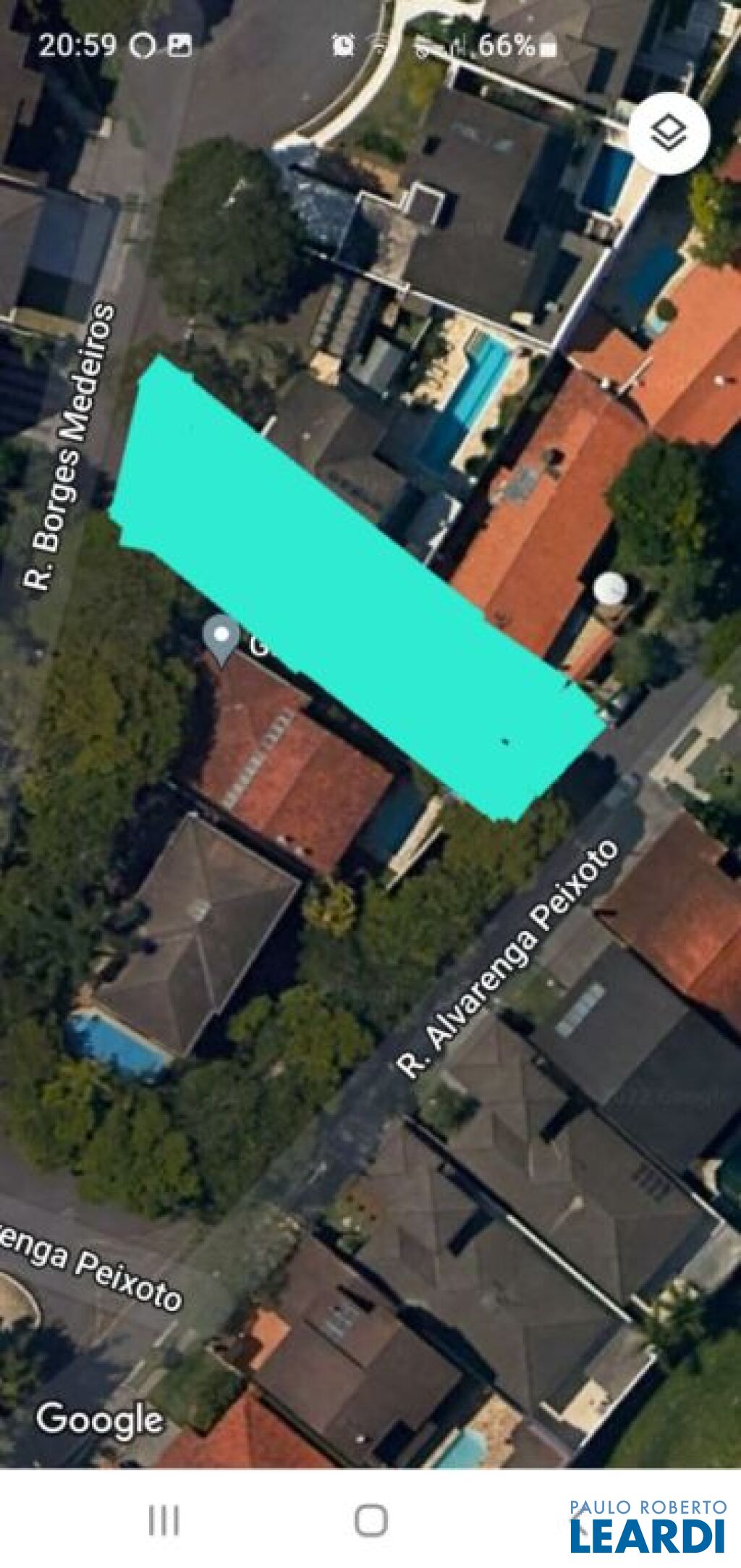Open the map layers button
This screenshot has height=1568, width=741.
tap(669, 133)
